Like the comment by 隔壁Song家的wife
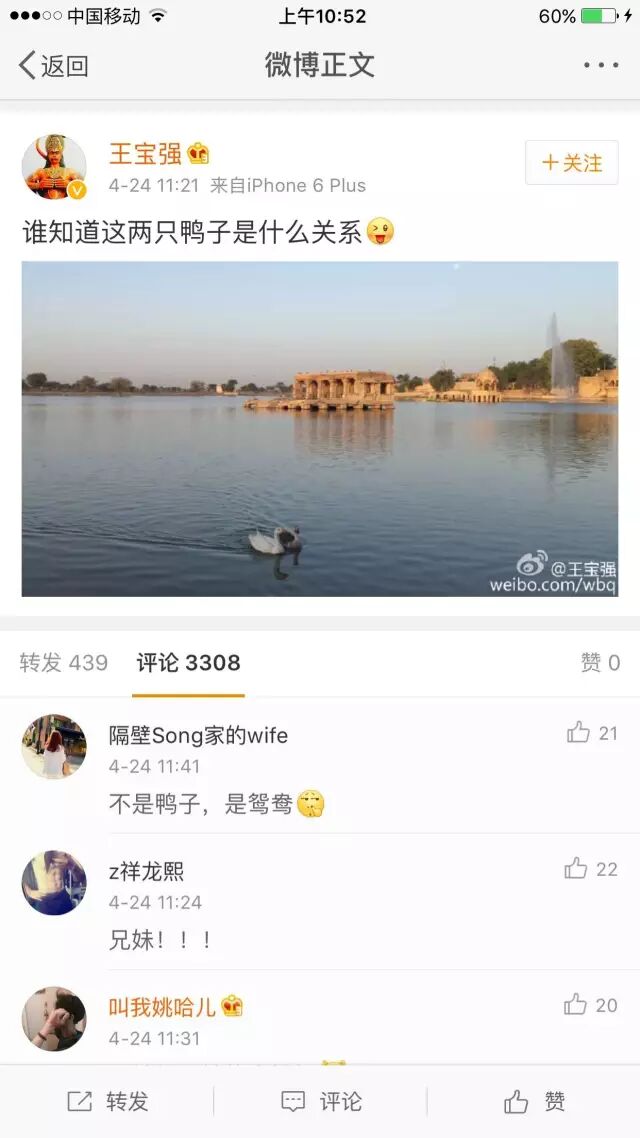The width and height of the screenshot is (640, 1138). pyautogui.click(x=592, y=734)
